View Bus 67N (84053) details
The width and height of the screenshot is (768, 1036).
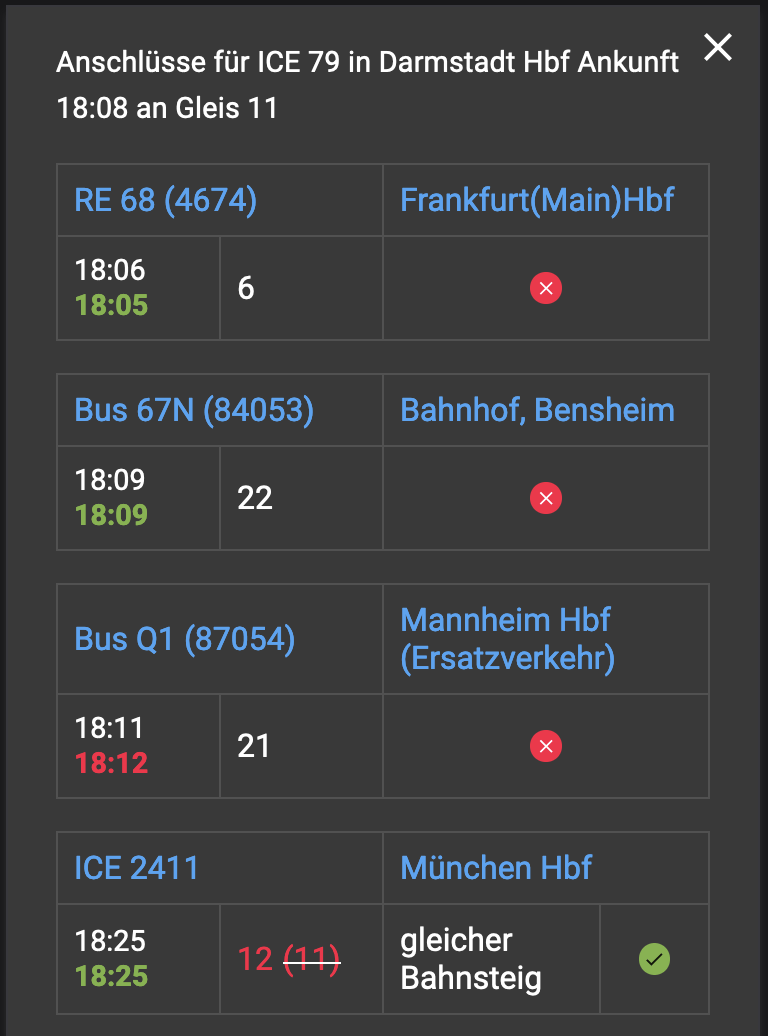click(194, 410)
